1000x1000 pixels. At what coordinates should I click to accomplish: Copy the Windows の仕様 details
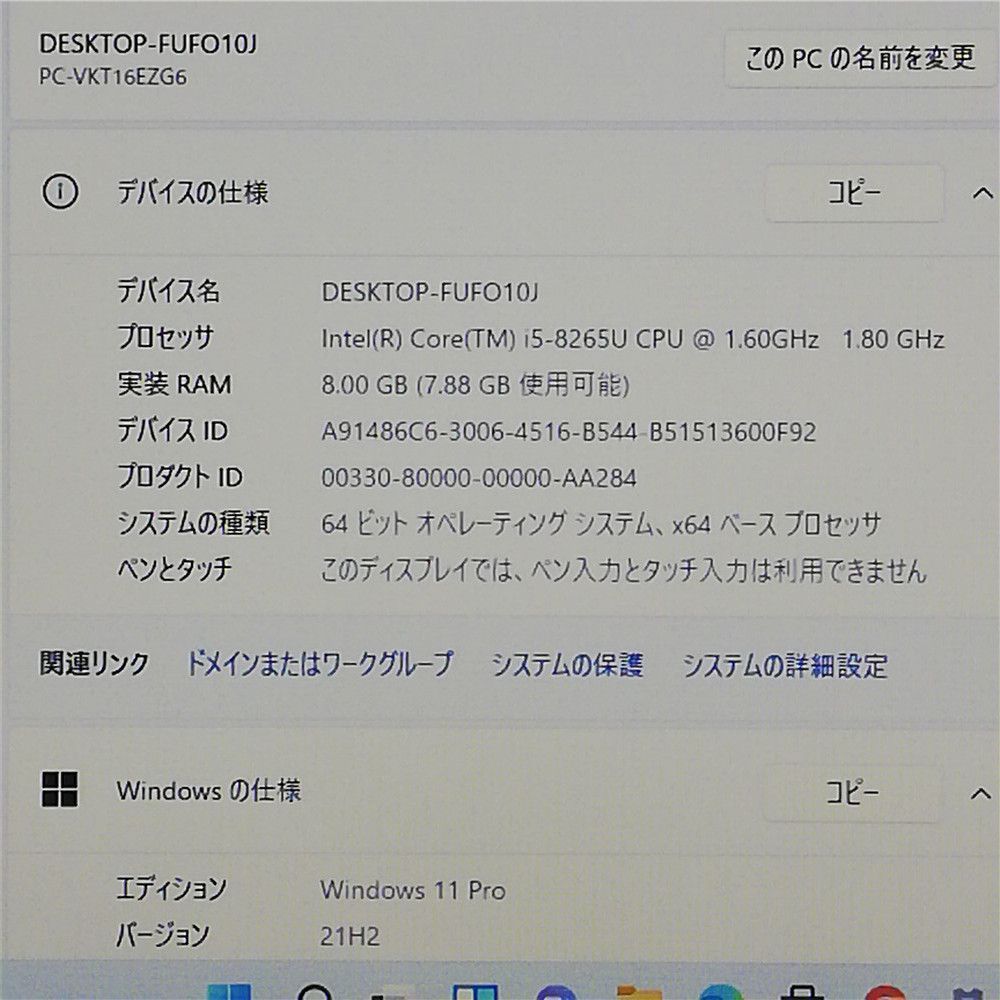click(853, 793)
